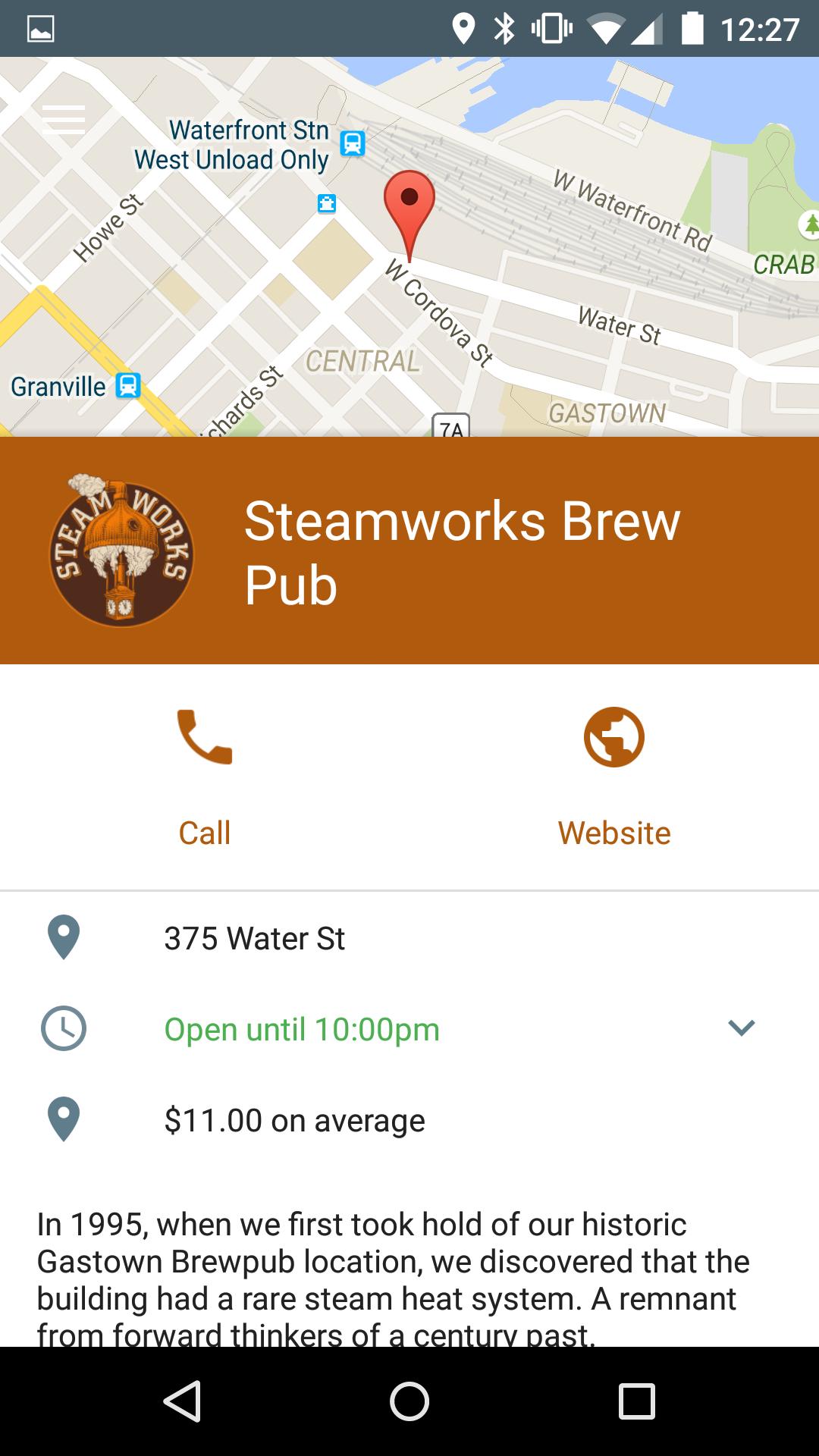Tap the phone icon to call Steamworks
Image resolution: width=819 pixels, height=1456 pixels.
coord(204,736)
